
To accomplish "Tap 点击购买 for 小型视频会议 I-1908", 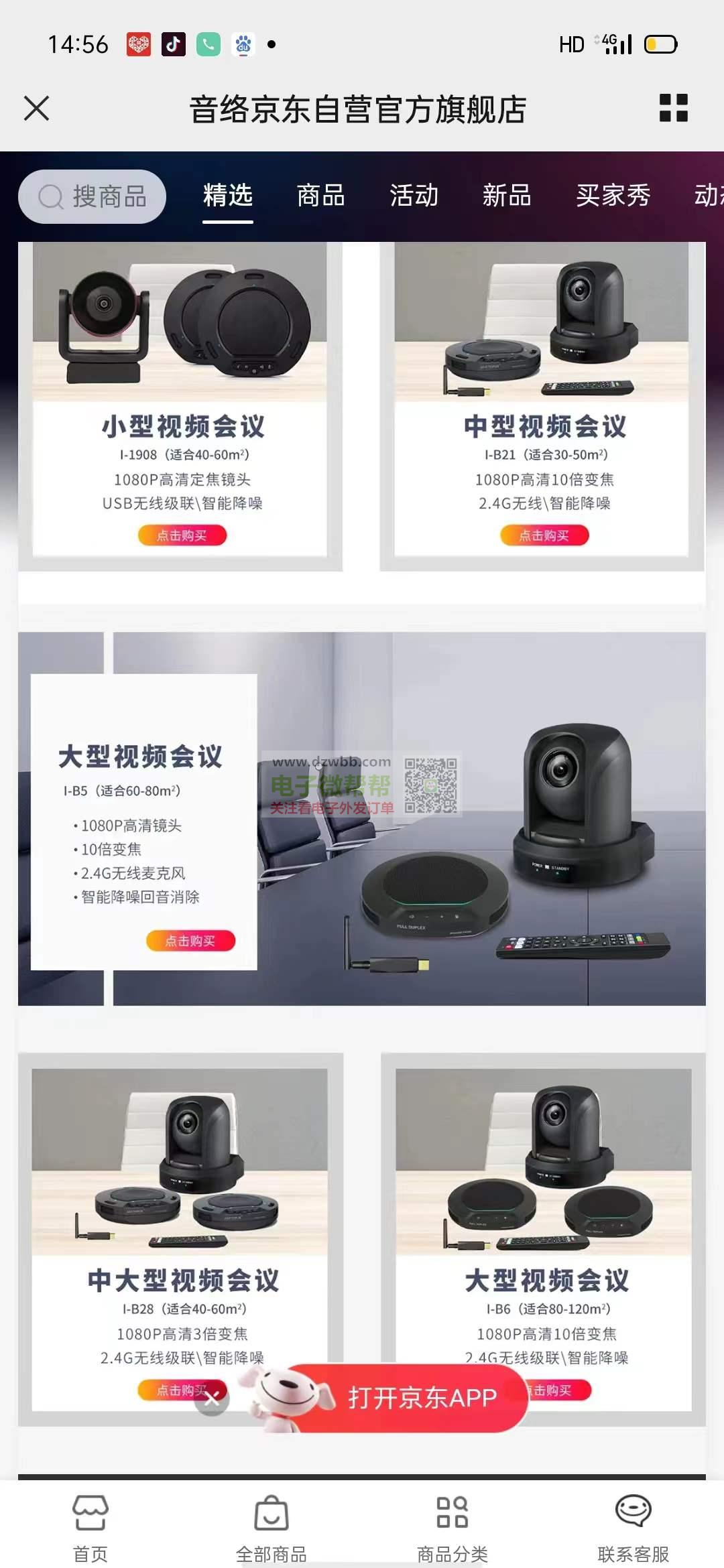I will (x=182, y=535).
